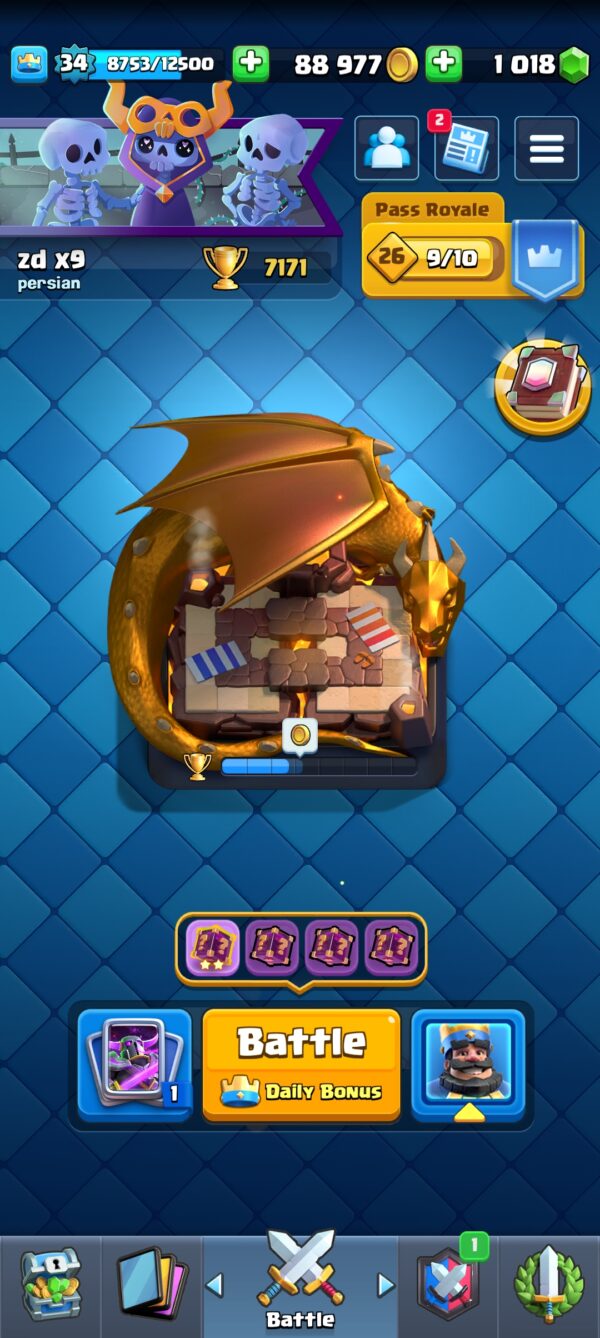Open the news feed with 2 notifications
Image resolution: width=600 pixels, height=1338 pixels.
pyautogui.click(x=466, y=149)
